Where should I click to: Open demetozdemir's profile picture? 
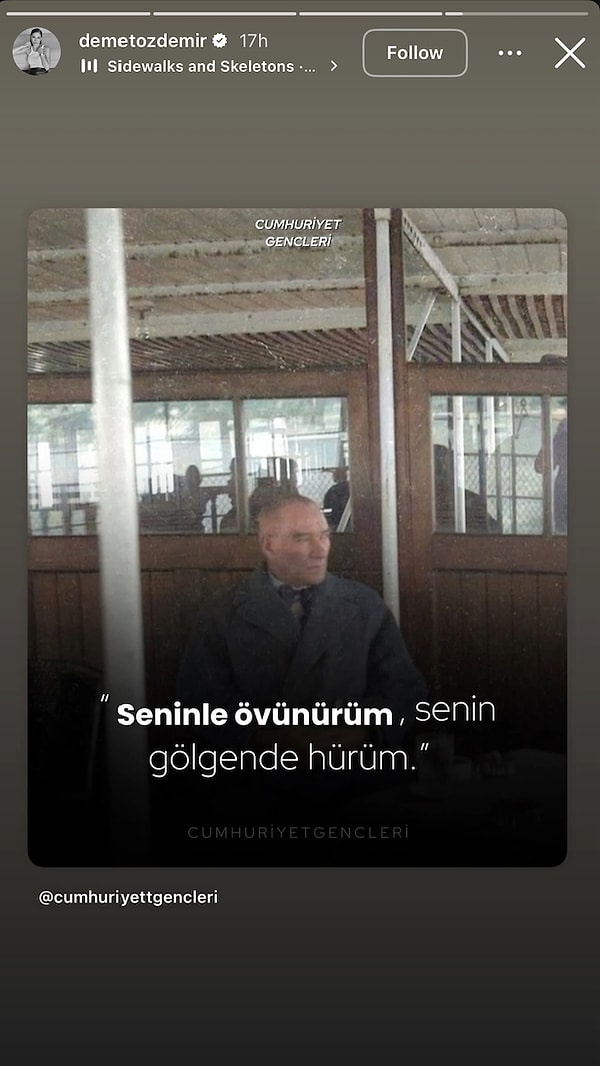coord(37,51)
